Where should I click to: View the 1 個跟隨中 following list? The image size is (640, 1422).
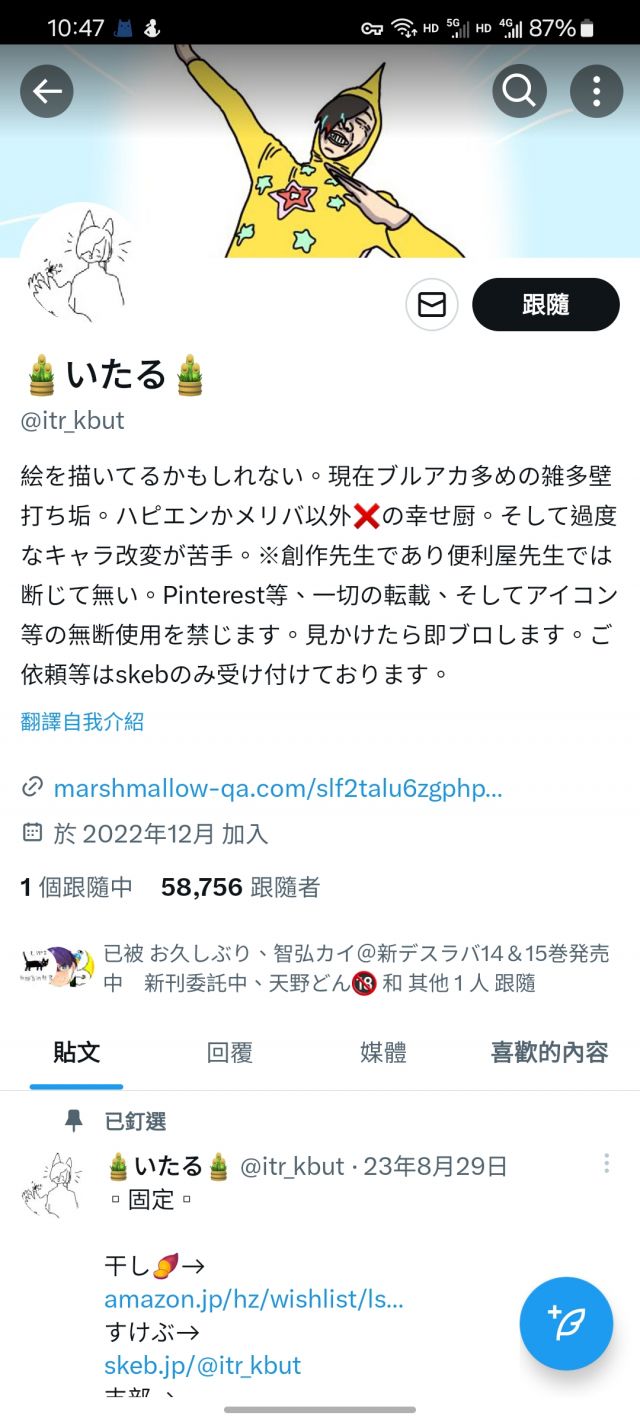(76, 886)
